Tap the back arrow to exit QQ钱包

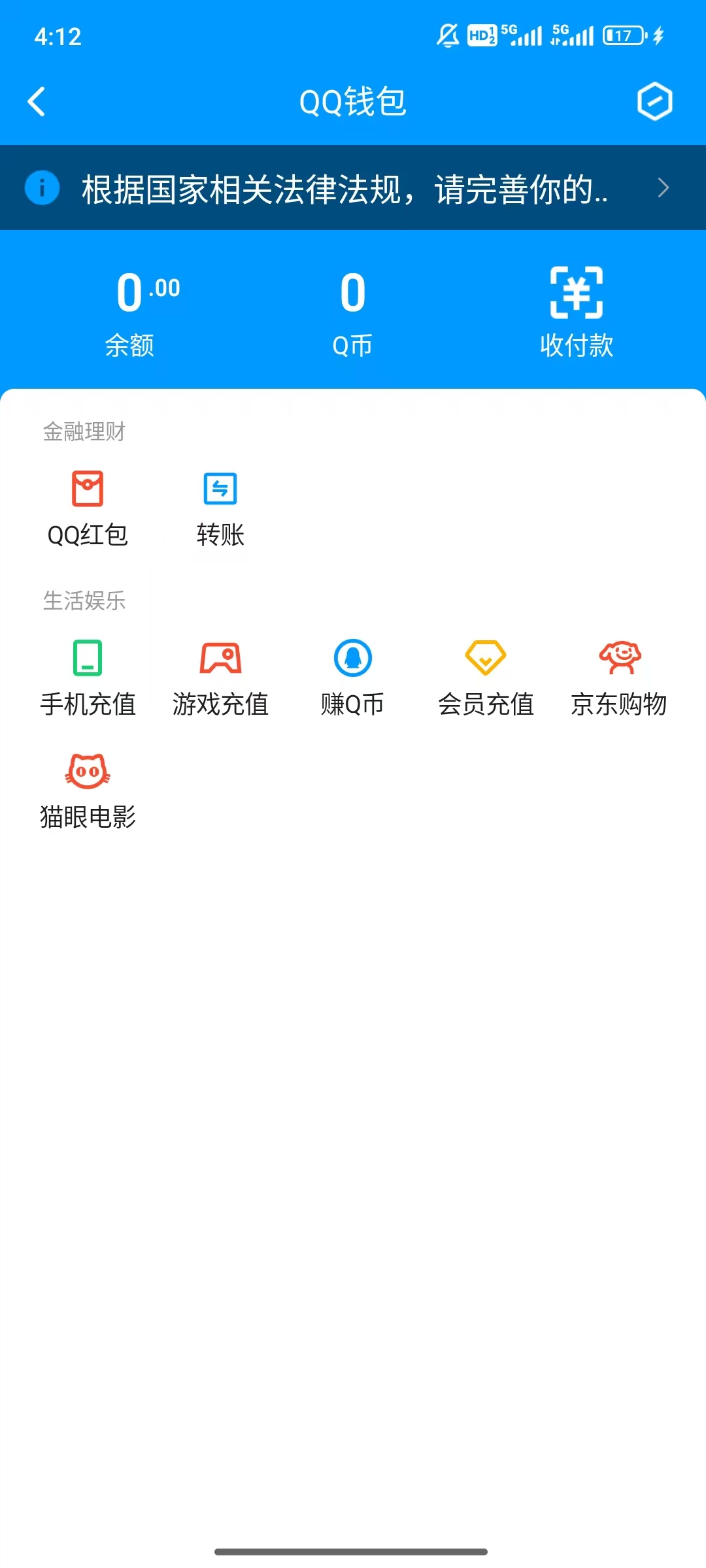tap(37, 102)
